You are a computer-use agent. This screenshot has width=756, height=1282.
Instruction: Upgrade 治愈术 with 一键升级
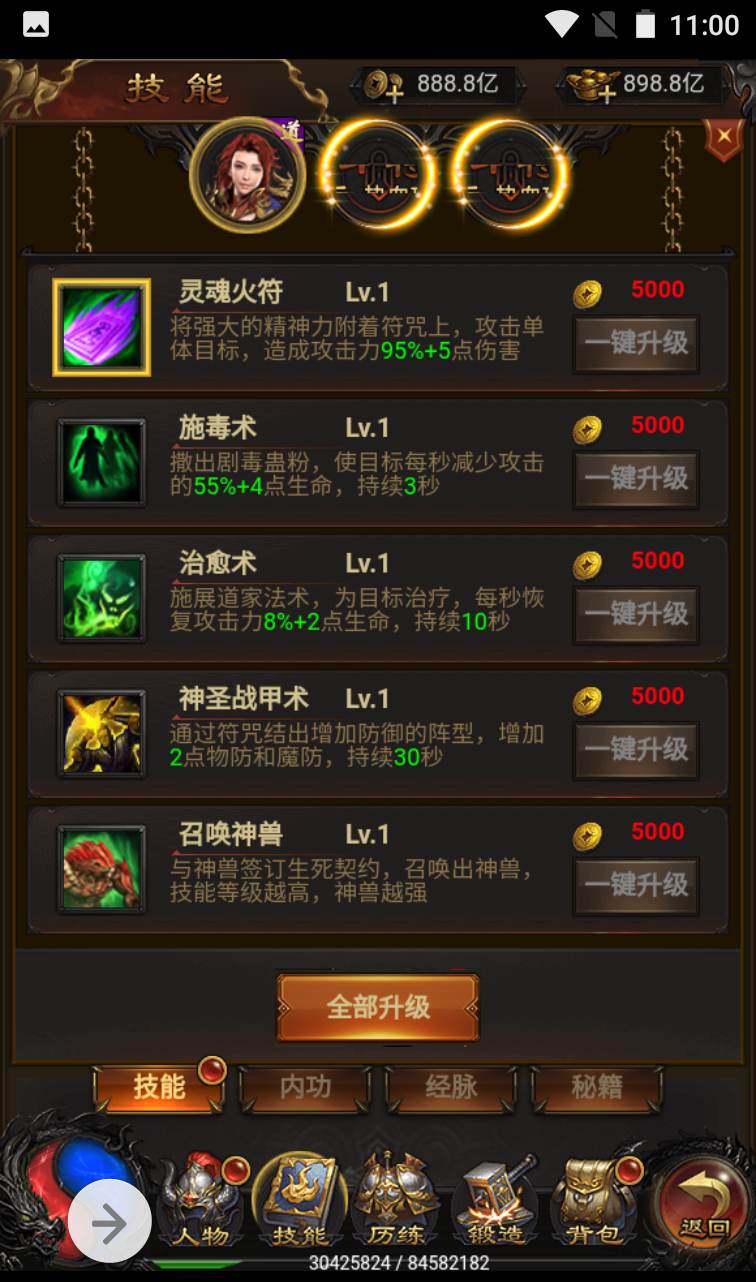click(636, 614)
